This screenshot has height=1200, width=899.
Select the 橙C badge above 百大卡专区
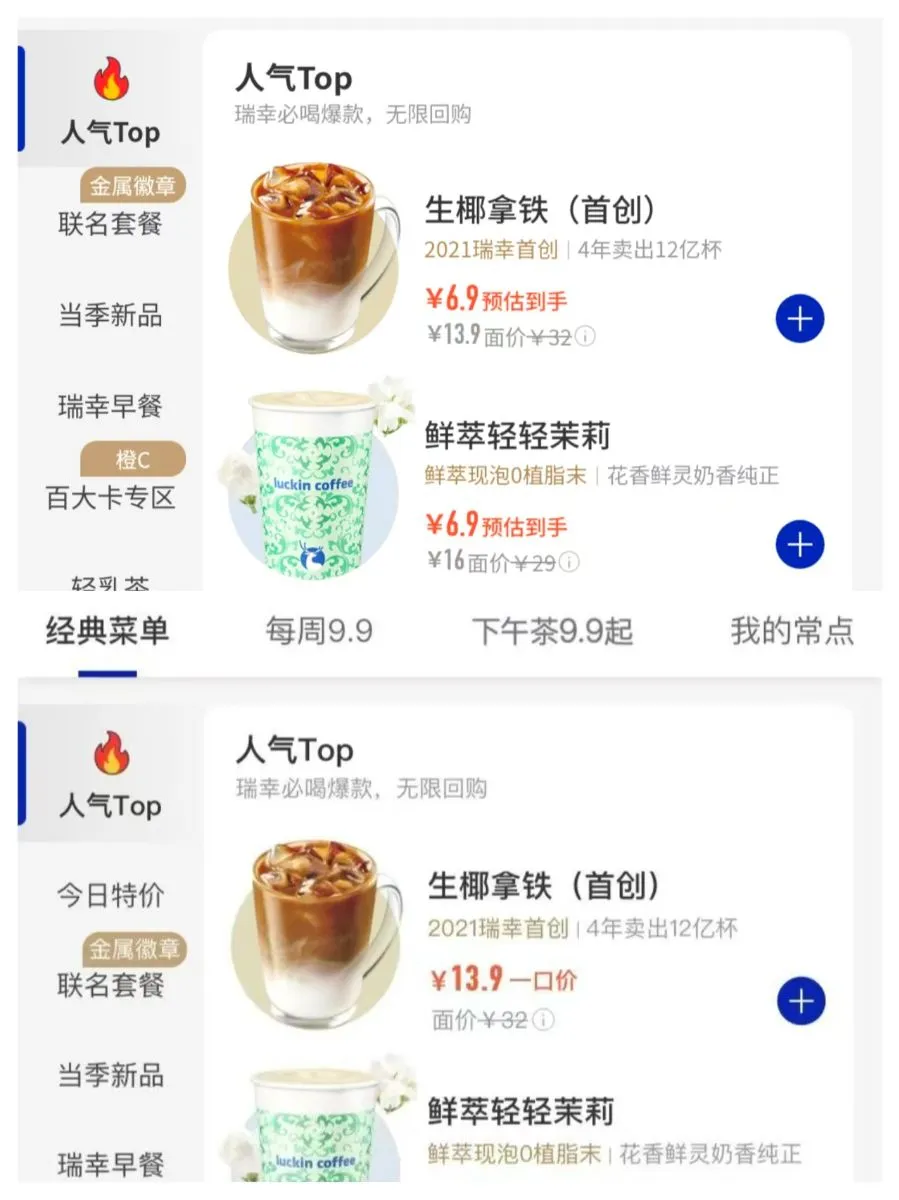point(133,459)
